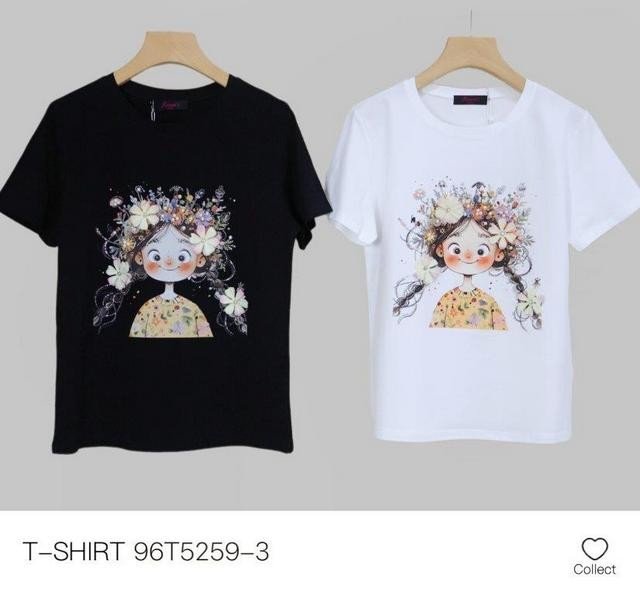Collect the T-SHIRT 96T5259-3 item

tap(594, 555)
